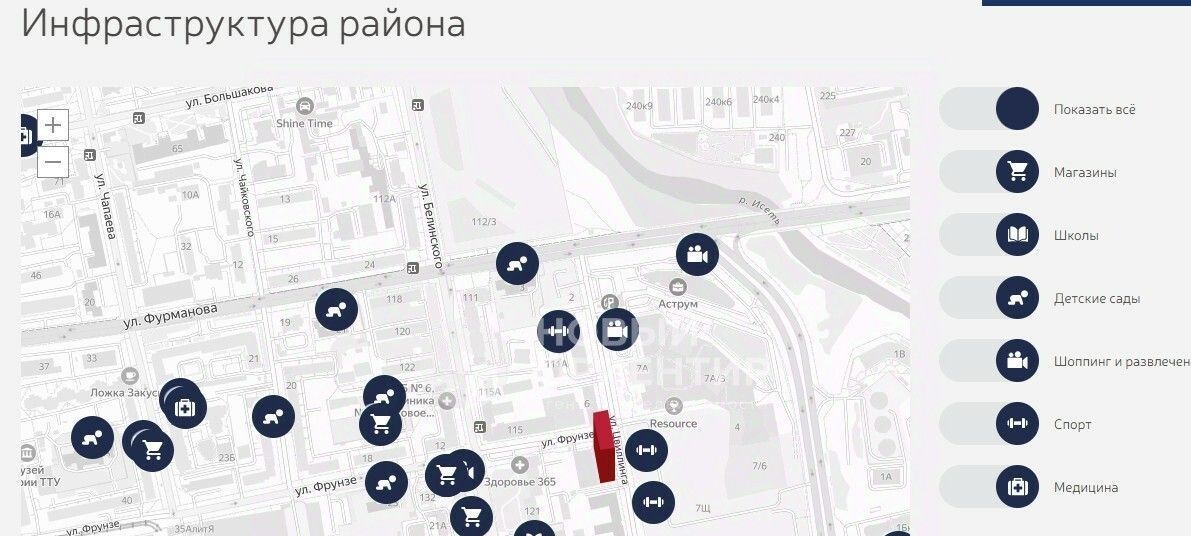Screen dimensions: 1191x536
Task: Tap the sport marker beside Resource
Action: coord(645,450)
